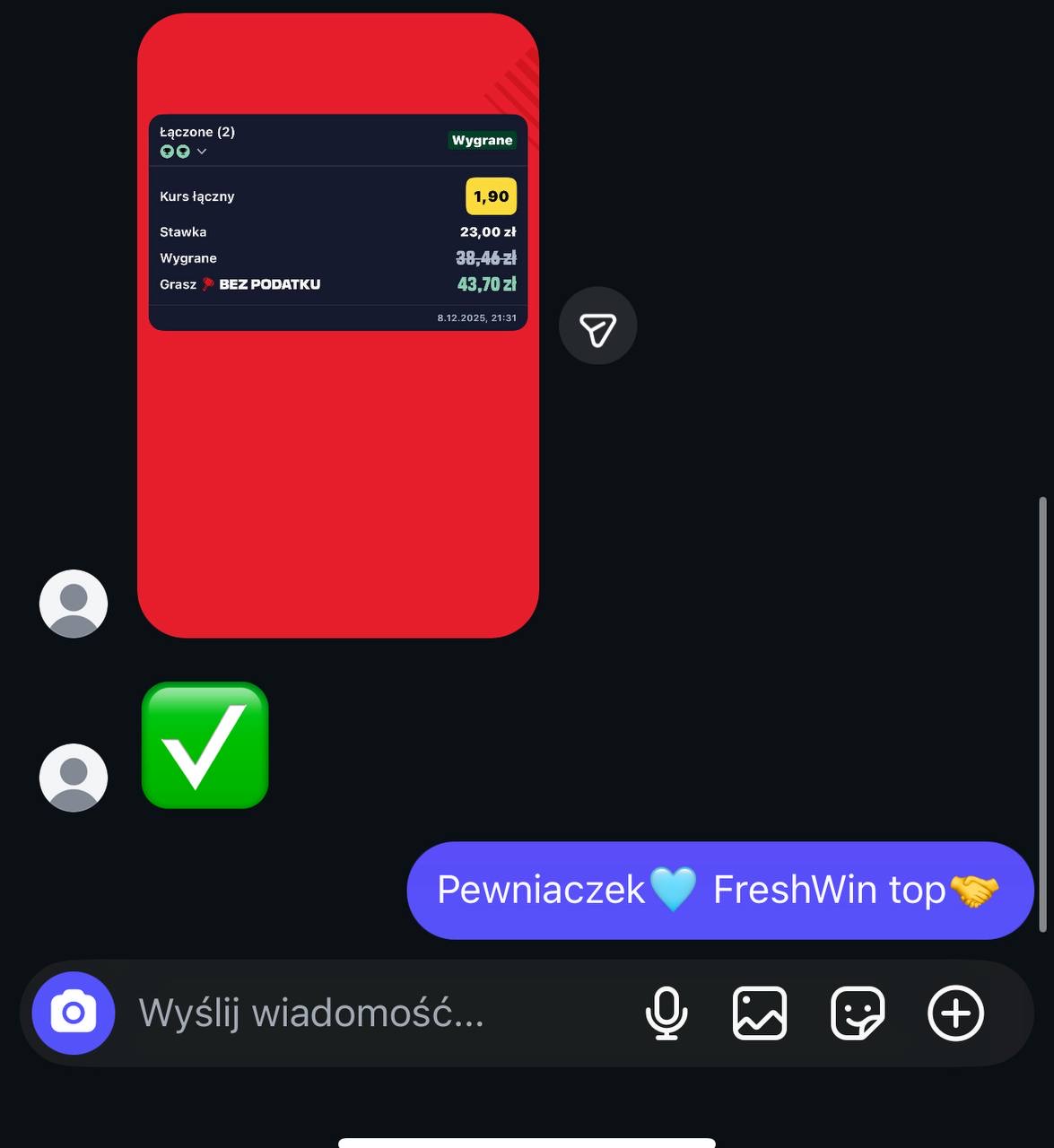Open sender's profile avatar beside the checkmark
1054x1148 pixels.
(x=74, y=778)
